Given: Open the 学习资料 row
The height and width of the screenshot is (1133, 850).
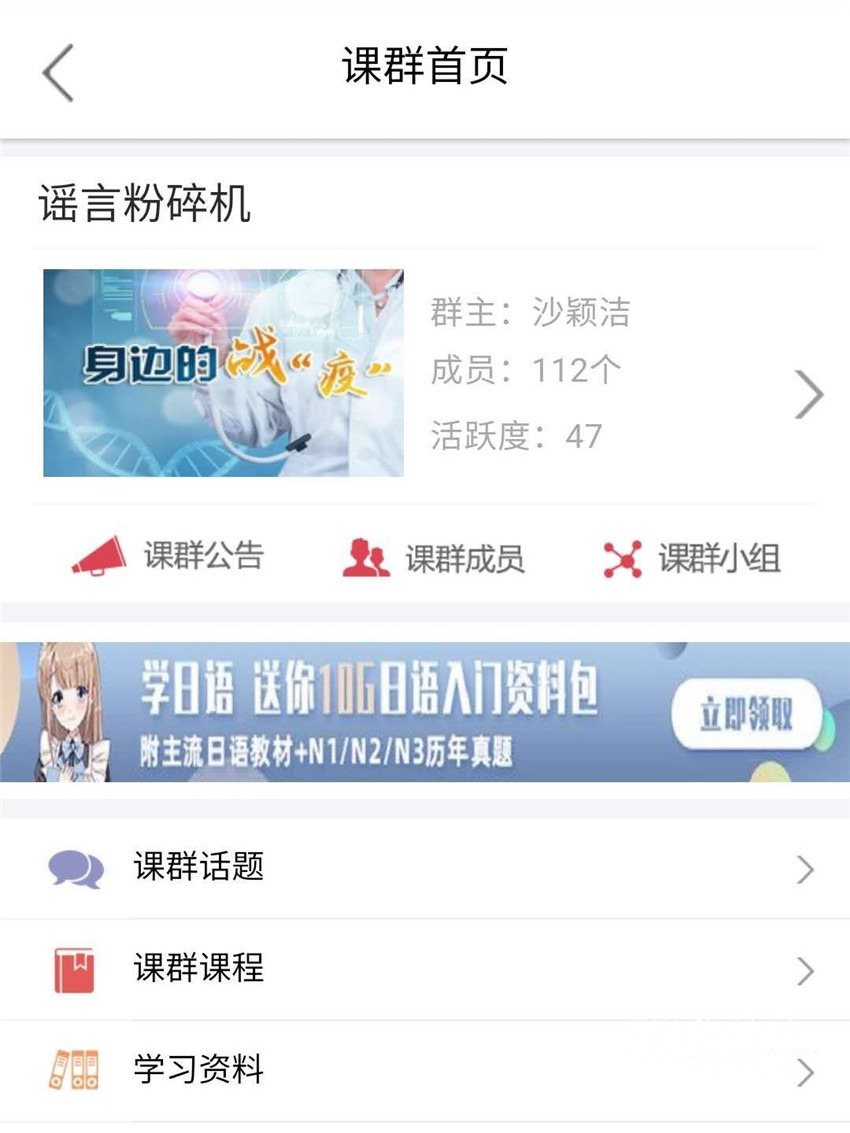Looking at the screenshot, I should click(425, 1071).
